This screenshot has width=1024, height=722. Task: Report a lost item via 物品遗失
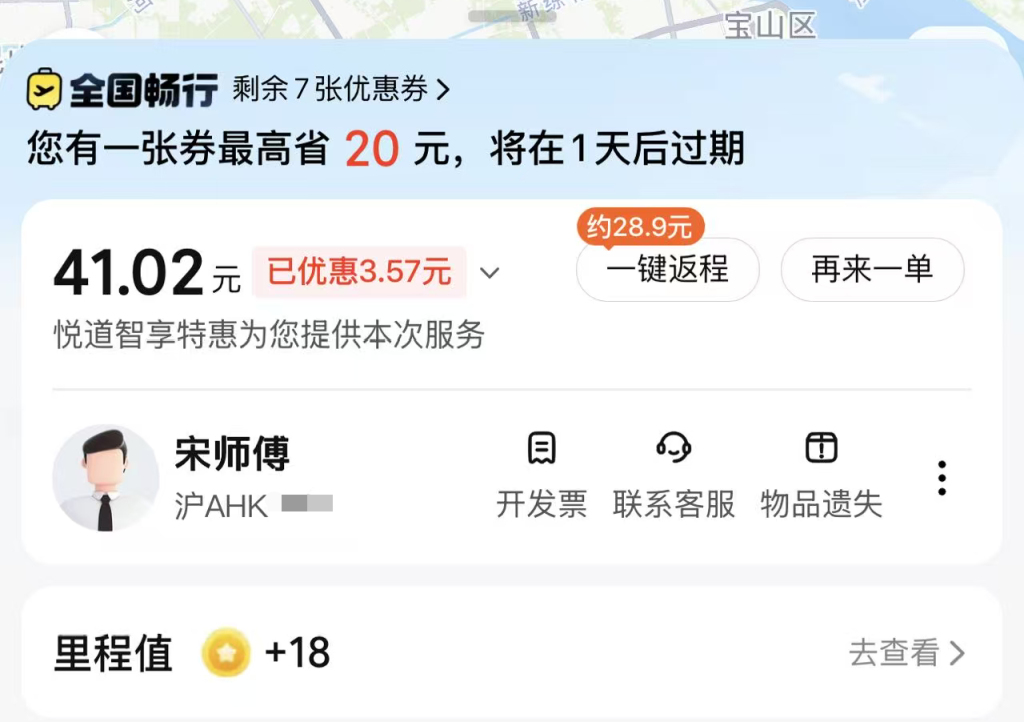[x=821, y=475]
